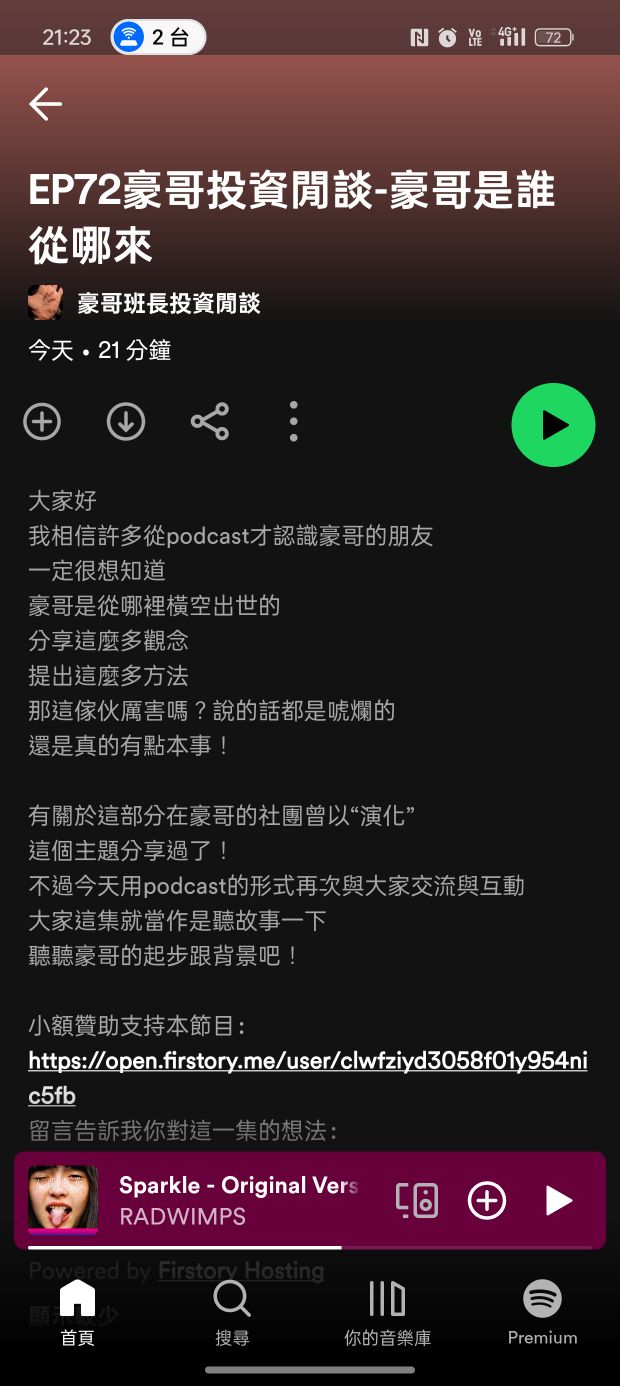Download the EP72 episode

coord(126,422)
